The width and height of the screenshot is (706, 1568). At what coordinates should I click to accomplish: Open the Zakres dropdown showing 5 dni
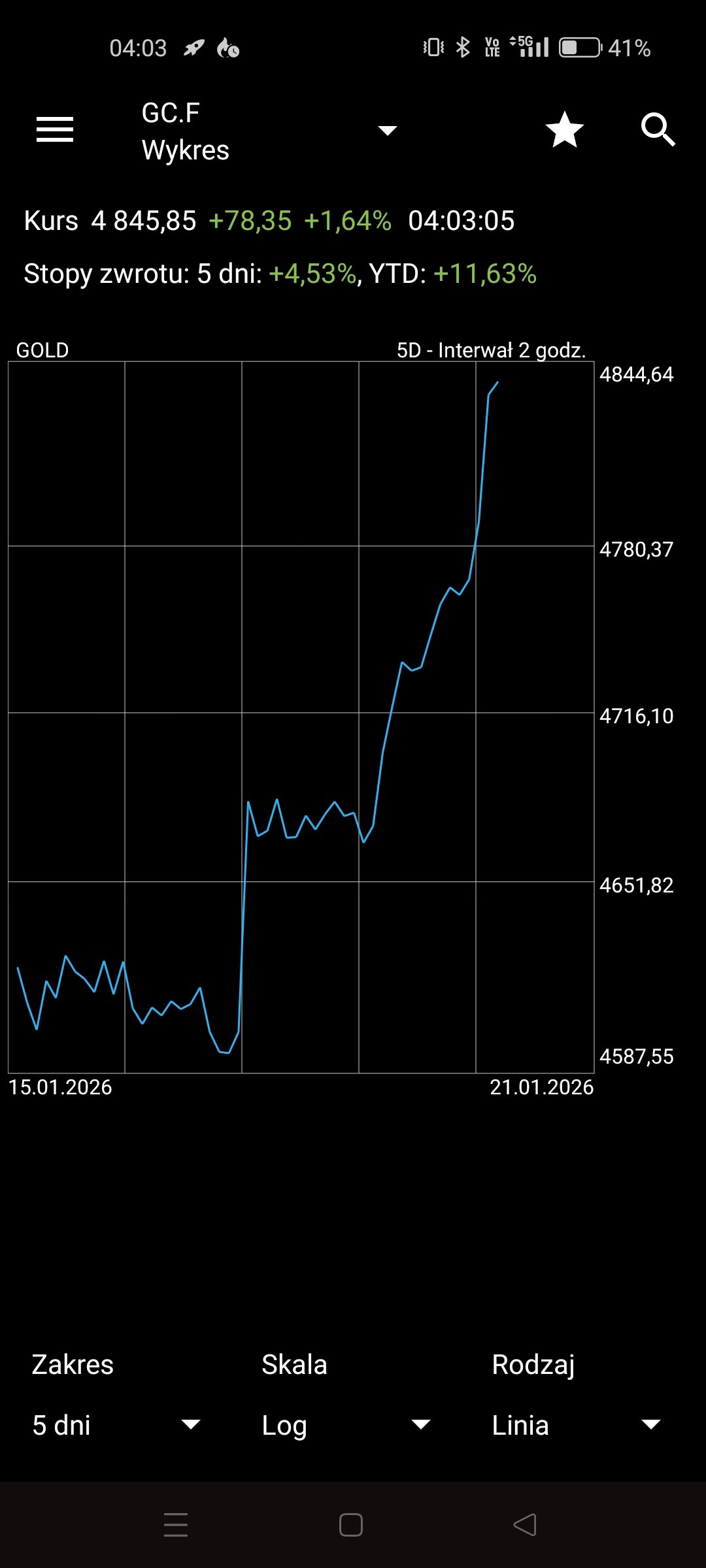(116, 1425)
